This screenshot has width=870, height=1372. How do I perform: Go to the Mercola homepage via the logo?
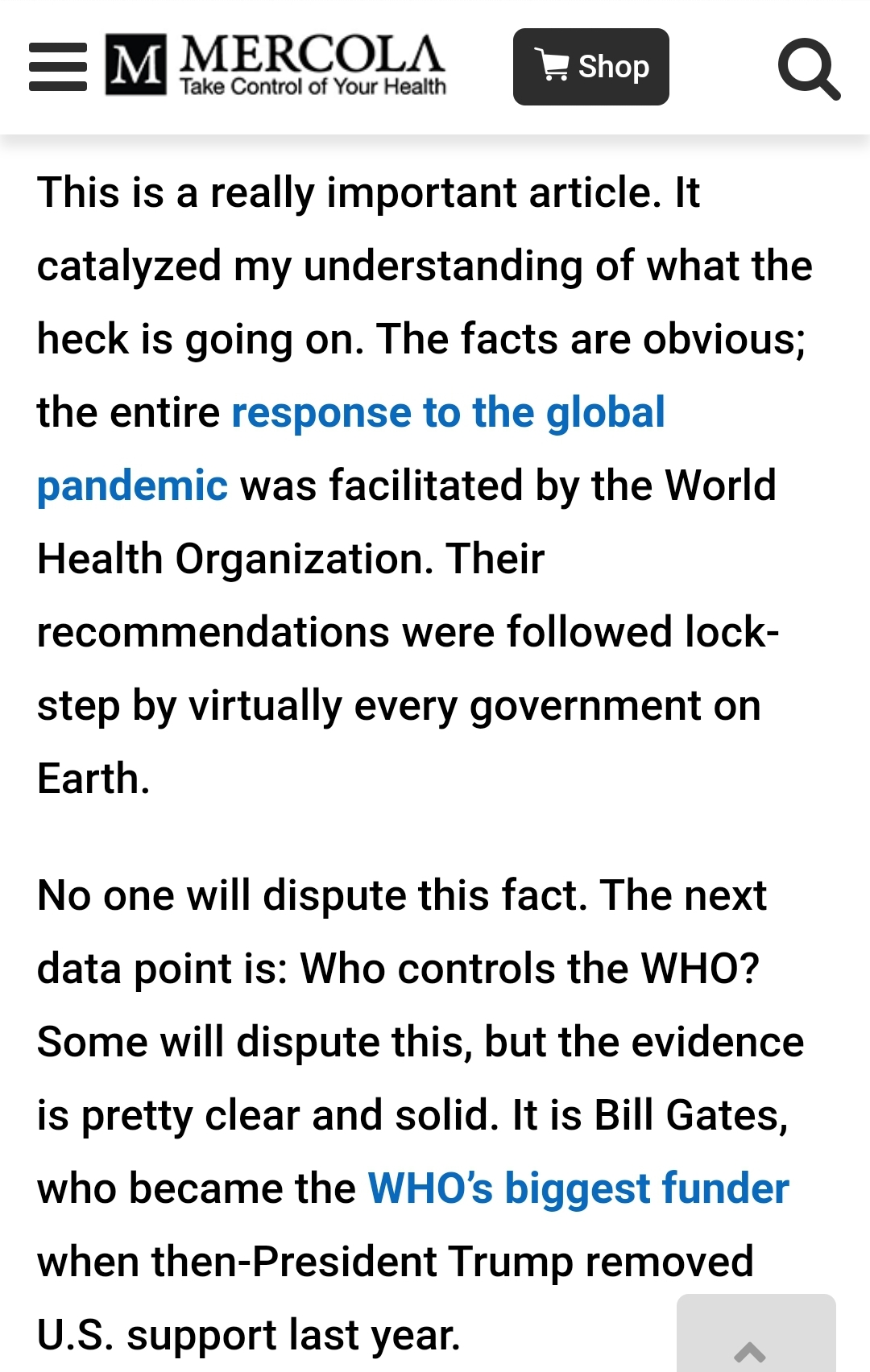(x=275, y=65)
